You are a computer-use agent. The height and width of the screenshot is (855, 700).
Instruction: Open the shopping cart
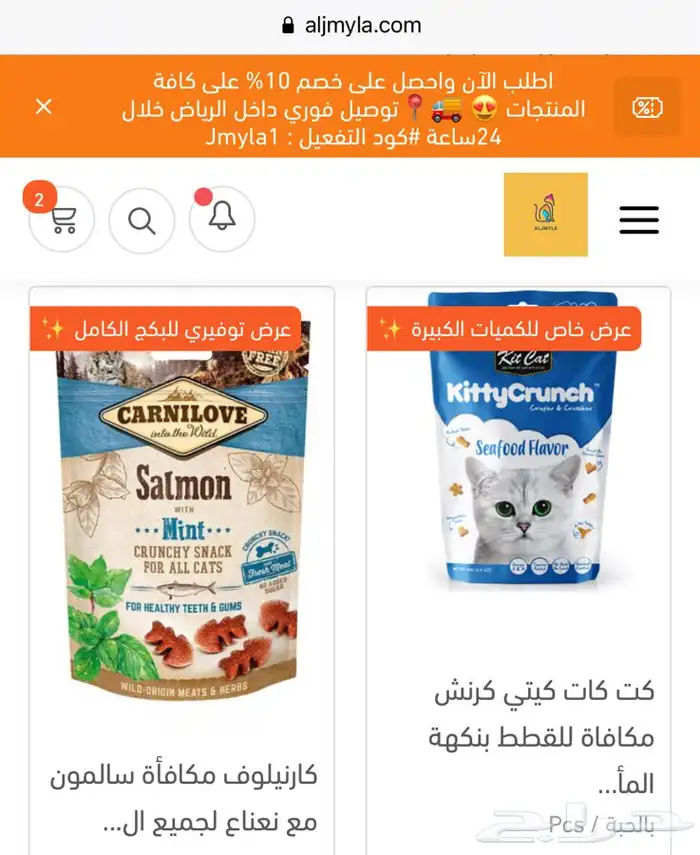[63, 220]
